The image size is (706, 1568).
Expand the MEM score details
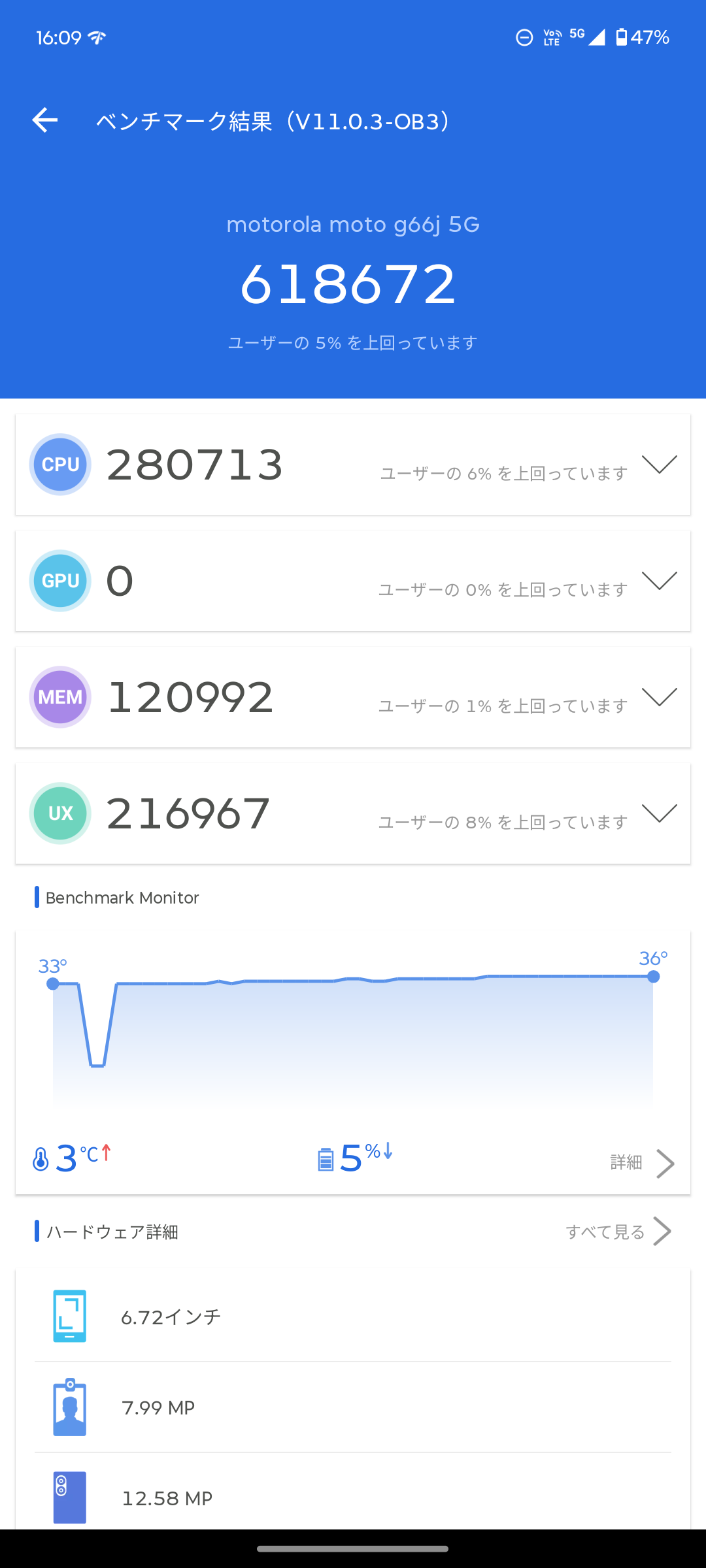pos(659,697)
